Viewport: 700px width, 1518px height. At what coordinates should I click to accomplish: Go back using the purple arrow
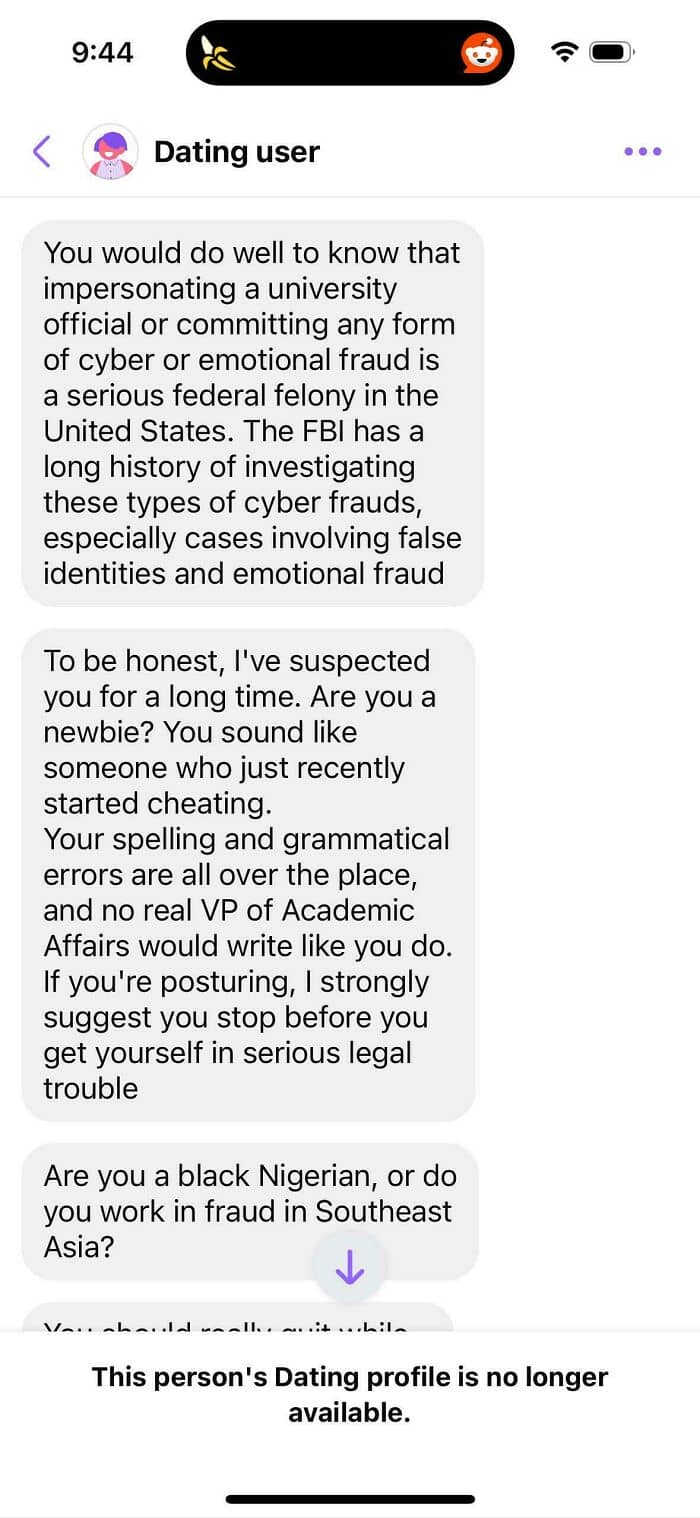[x=41, y=152]
